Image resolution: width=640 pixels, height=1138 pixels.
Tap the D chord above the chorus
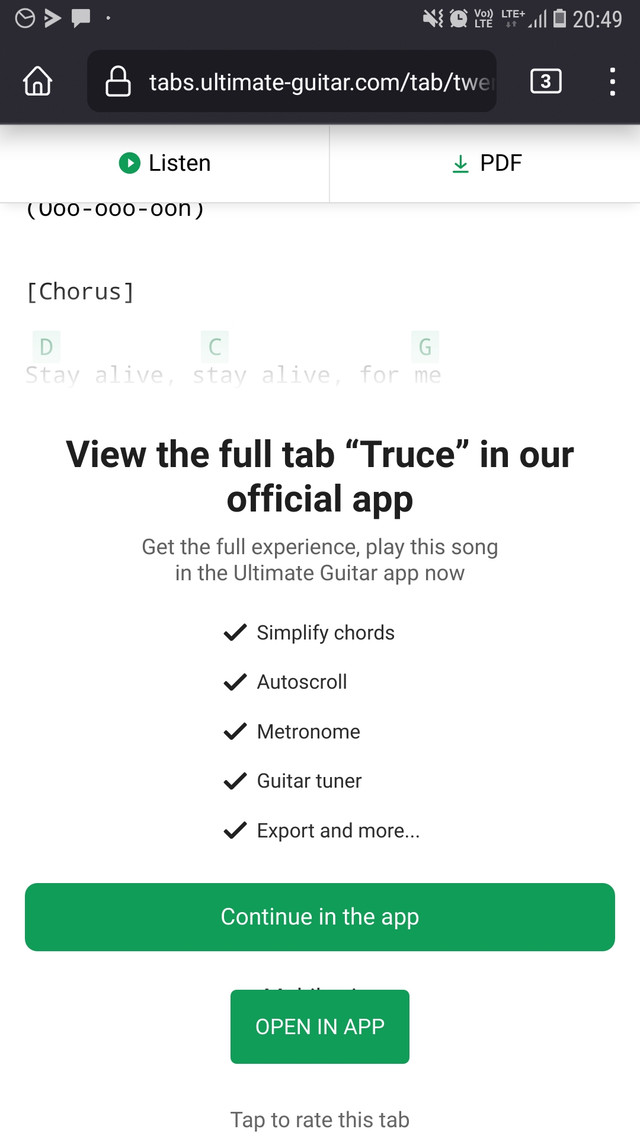[46, 347]
